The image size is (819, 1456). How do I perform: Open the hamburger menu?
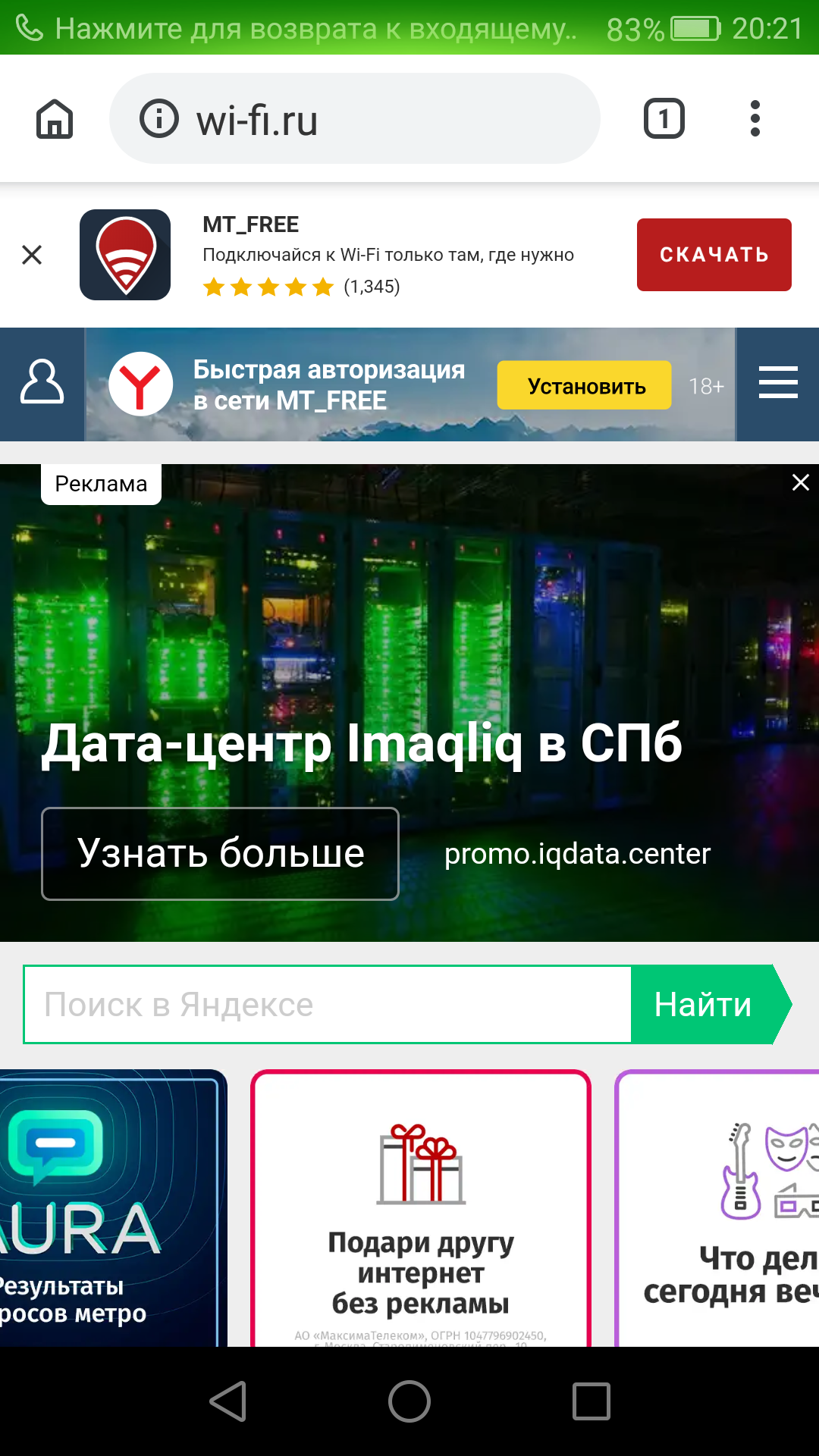pyautogui.click(x=778, y=382)
